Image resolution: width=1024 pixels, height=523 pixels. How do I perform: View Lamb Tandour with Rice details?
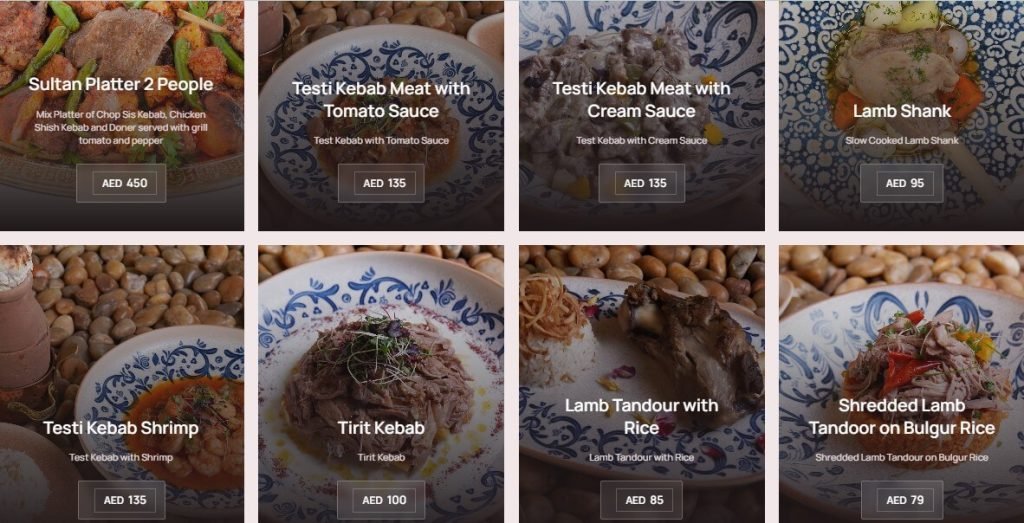[641, 416]
